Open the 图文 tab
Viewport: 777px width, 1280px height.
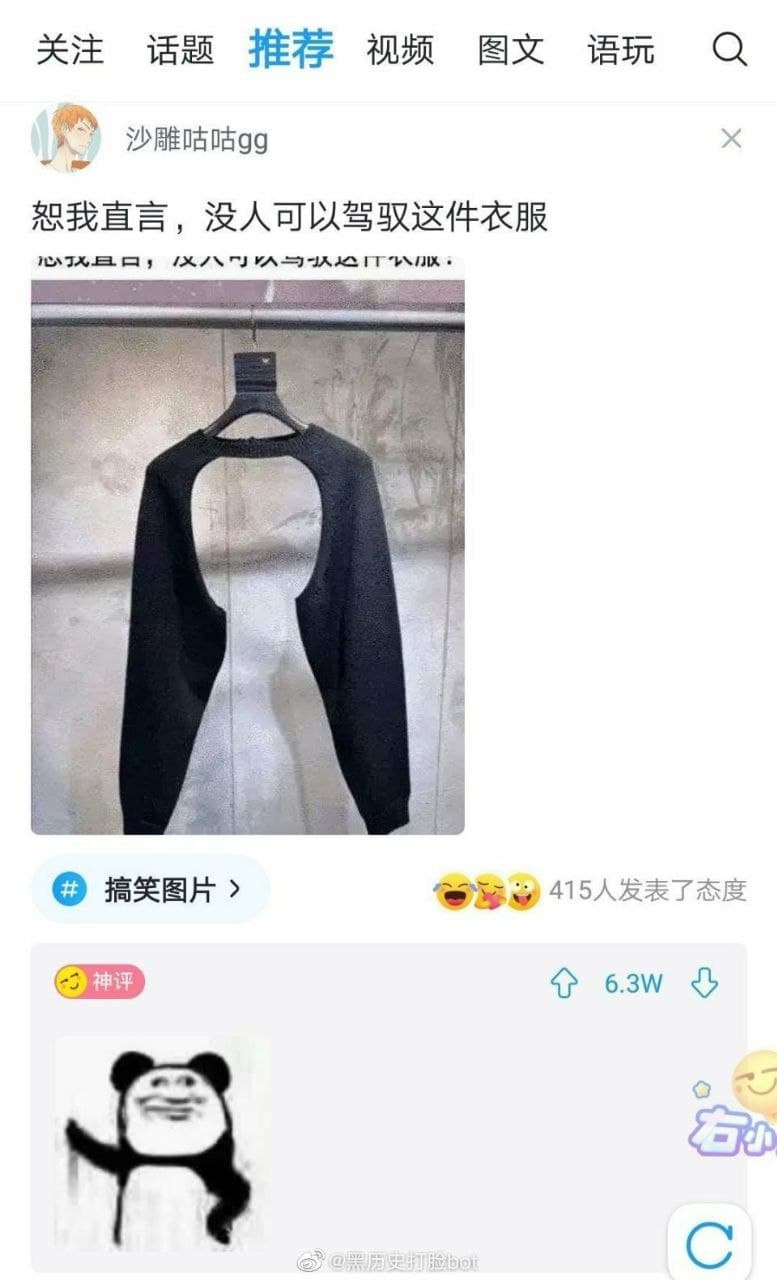click(x=510, y=49)
